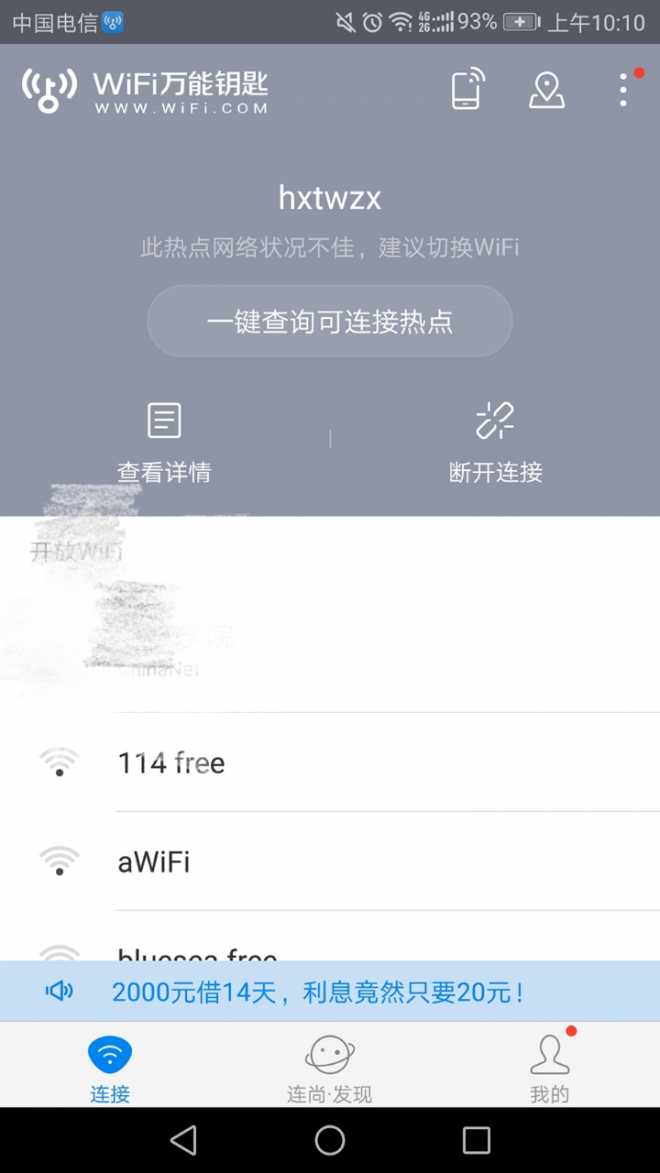Image resolution: width=660 pixels, height=1173 pixels.
Task: Switch to the 连尚·发现 tab
Action: click(x=330, y=1066)
